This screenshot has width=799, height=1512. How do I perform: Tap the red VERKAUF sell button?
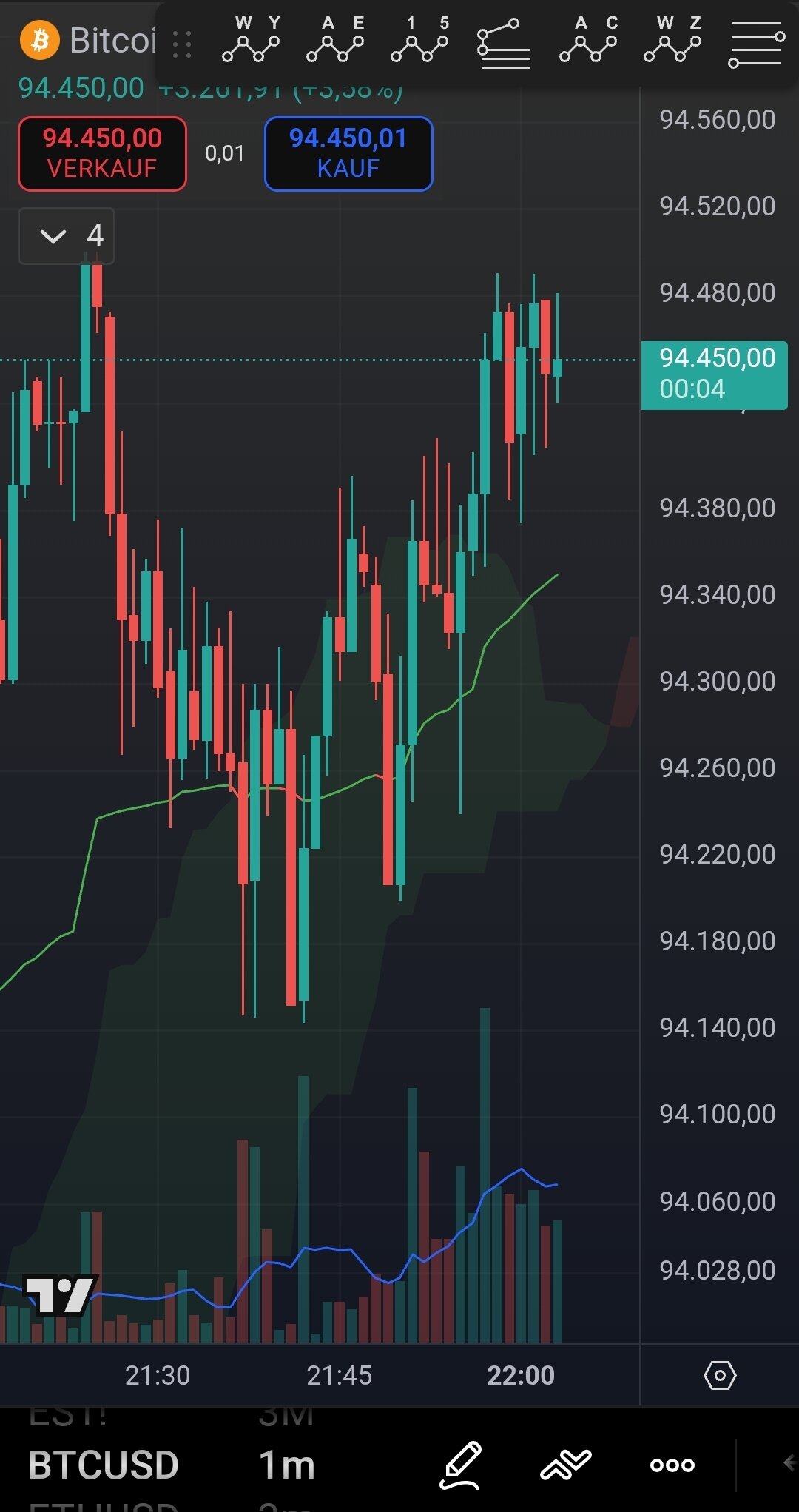coord(102,154)
